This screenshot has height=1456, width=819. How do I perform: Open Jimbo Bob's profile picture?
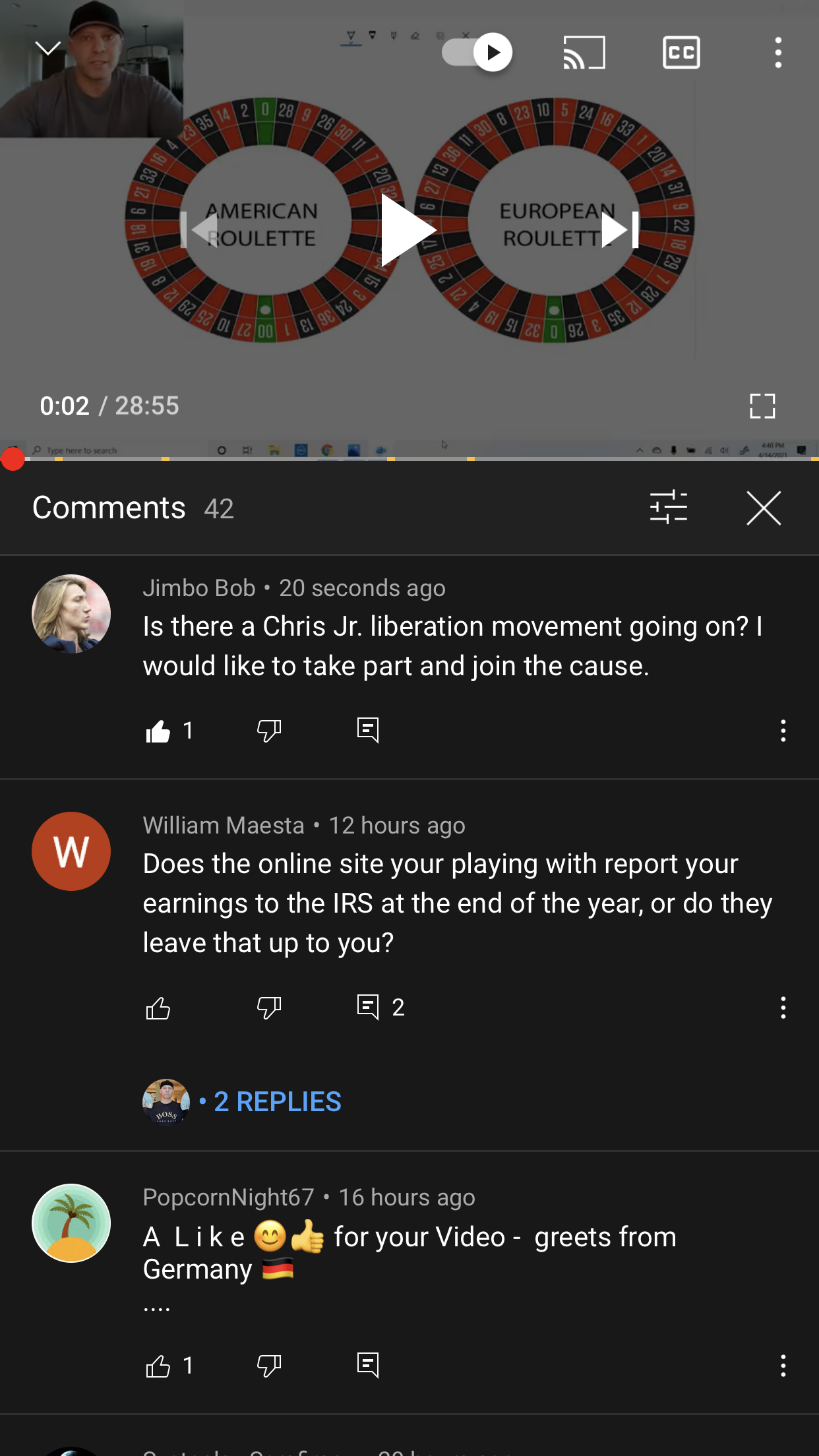(71, 614)
